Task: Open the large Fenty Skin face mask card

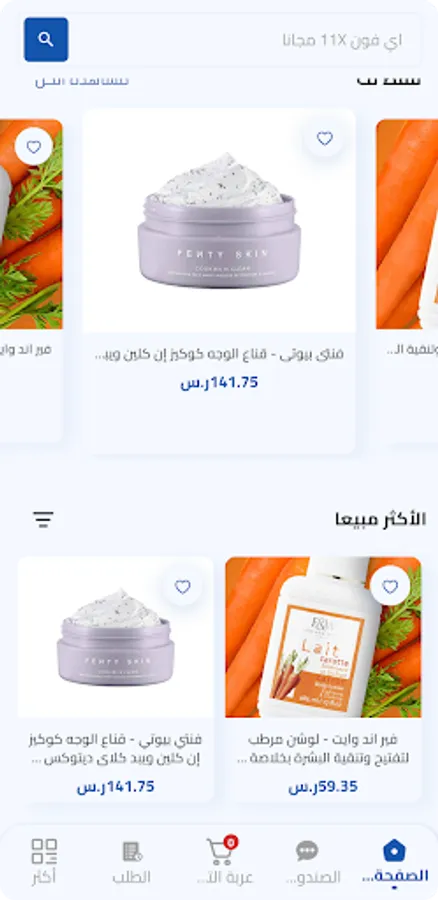Action: tap(219, 281)
